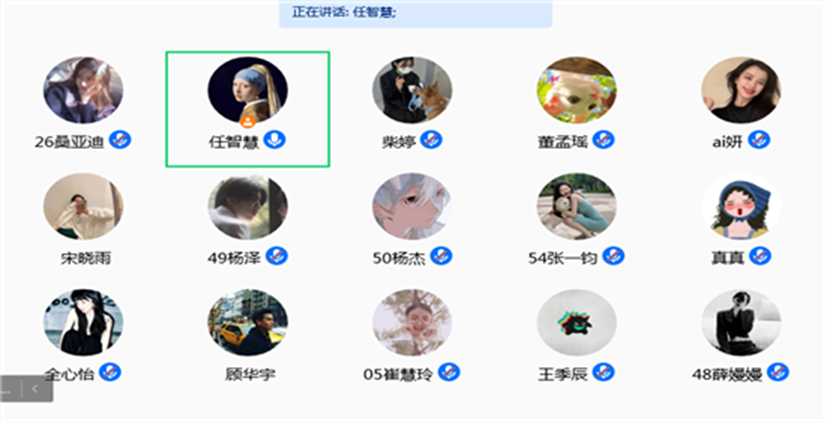Select participant 48薛嫚嫚
This screenshot has width=827, height=423.
(741, 323)
